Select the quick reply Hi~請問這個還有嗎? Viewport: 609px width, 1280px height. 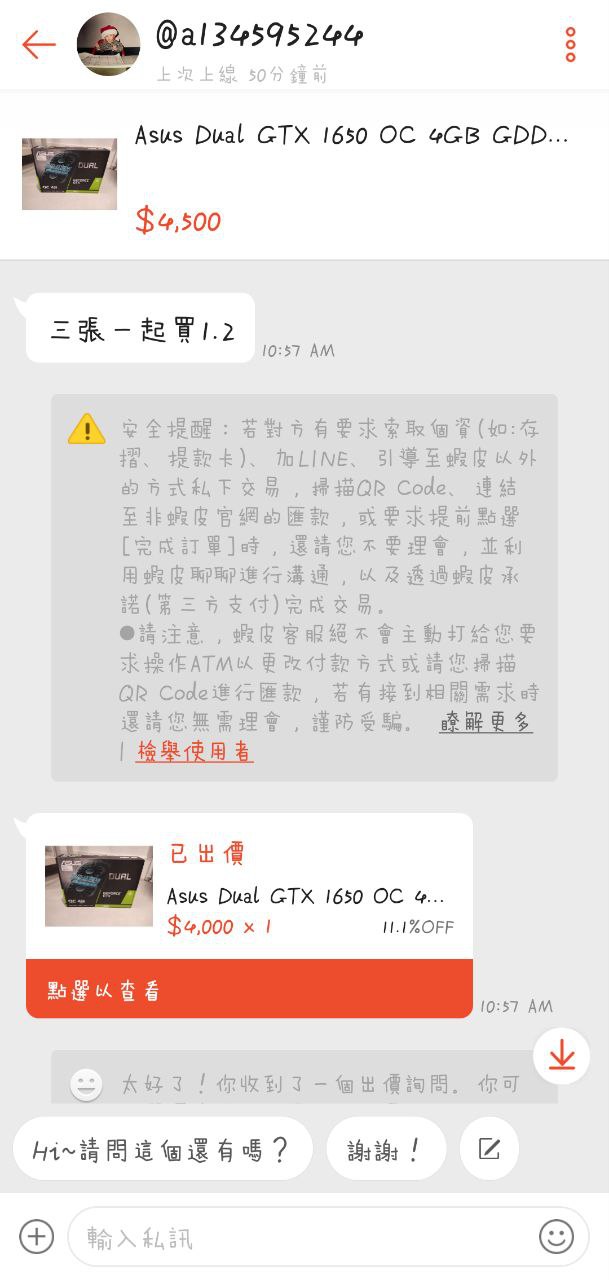162,1149
